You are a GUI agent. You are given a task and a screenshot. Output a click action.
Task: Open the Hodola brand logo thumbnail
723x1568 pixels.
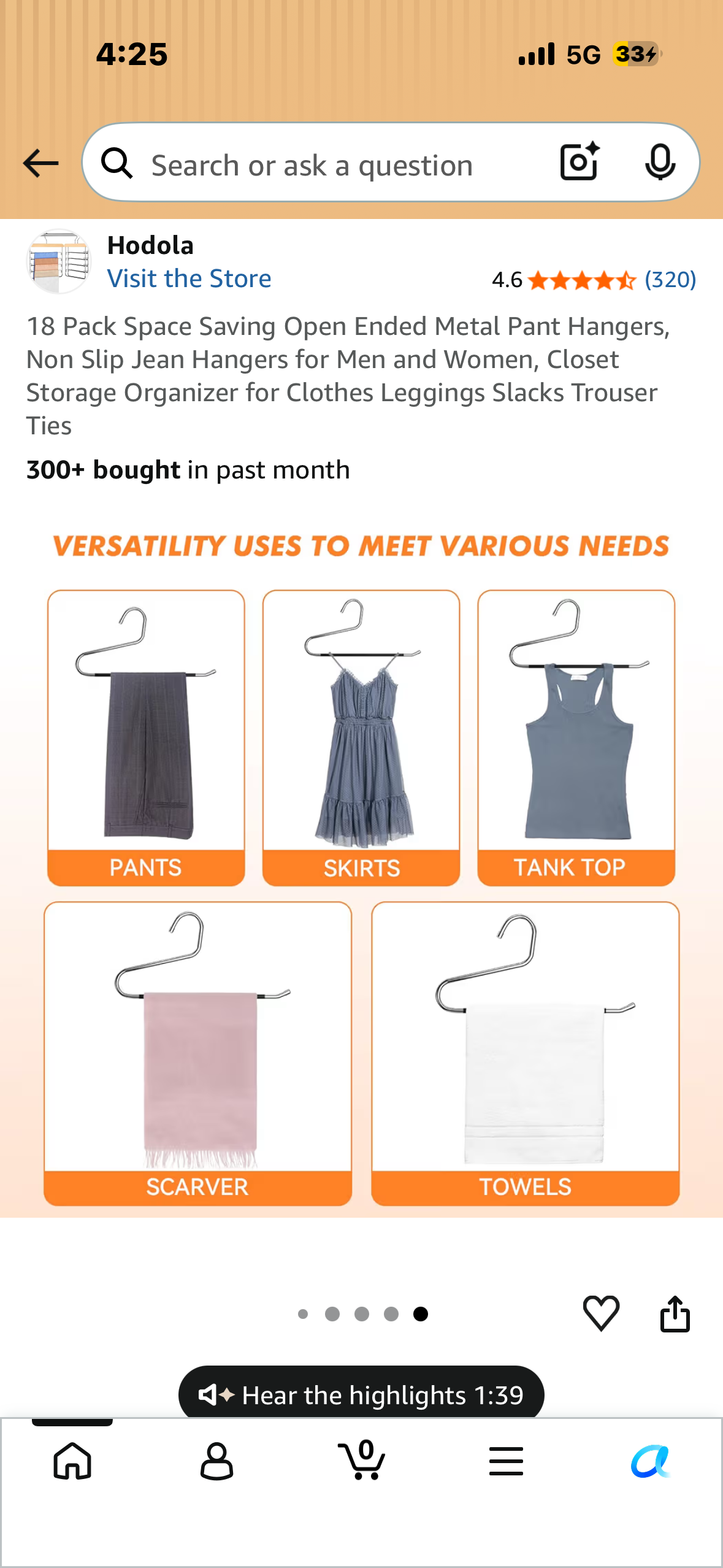coord(59,262)
